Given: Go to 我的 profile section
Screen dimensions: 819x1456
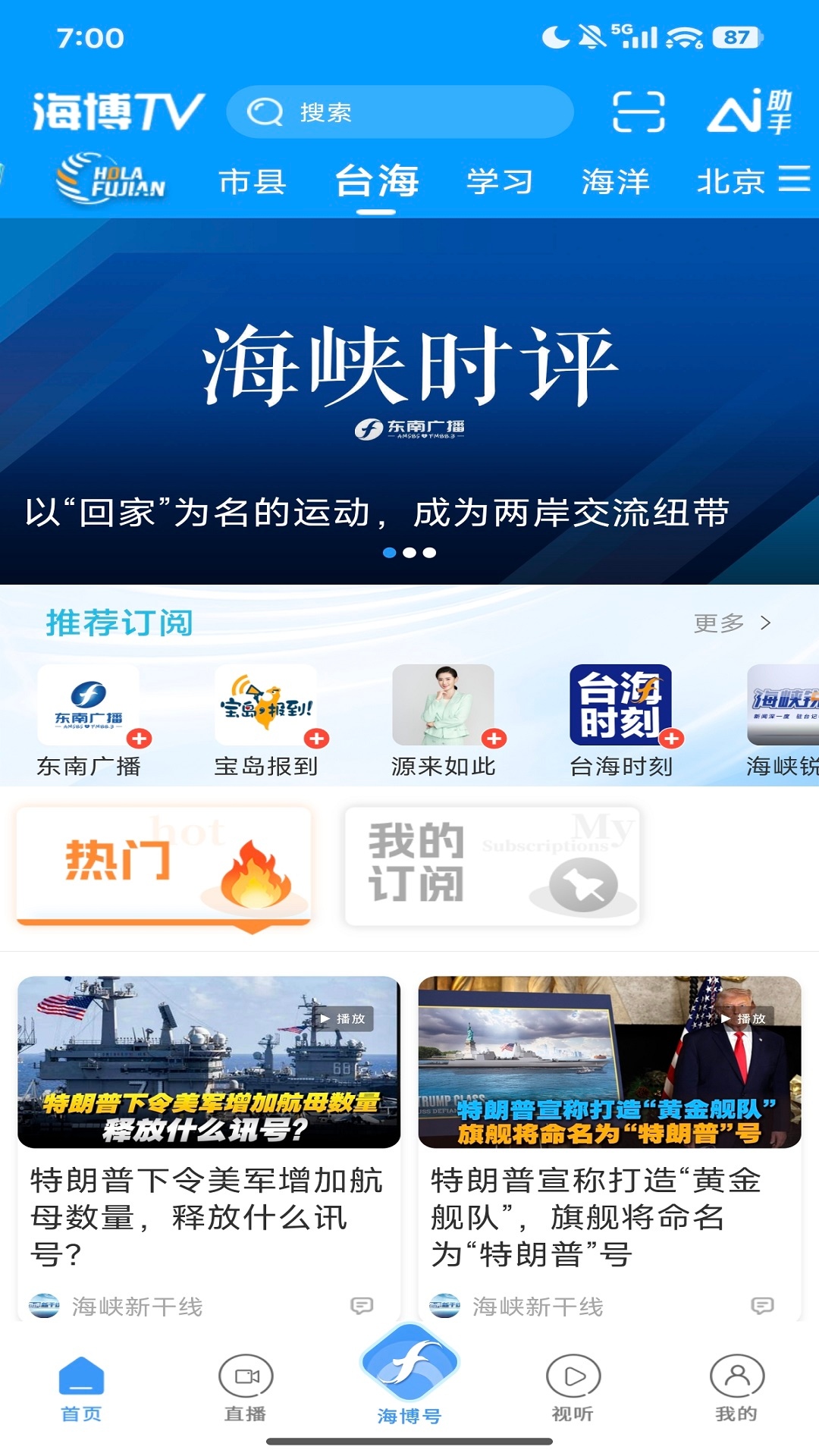Looking at the screenshot, I should coord(736,1388).
